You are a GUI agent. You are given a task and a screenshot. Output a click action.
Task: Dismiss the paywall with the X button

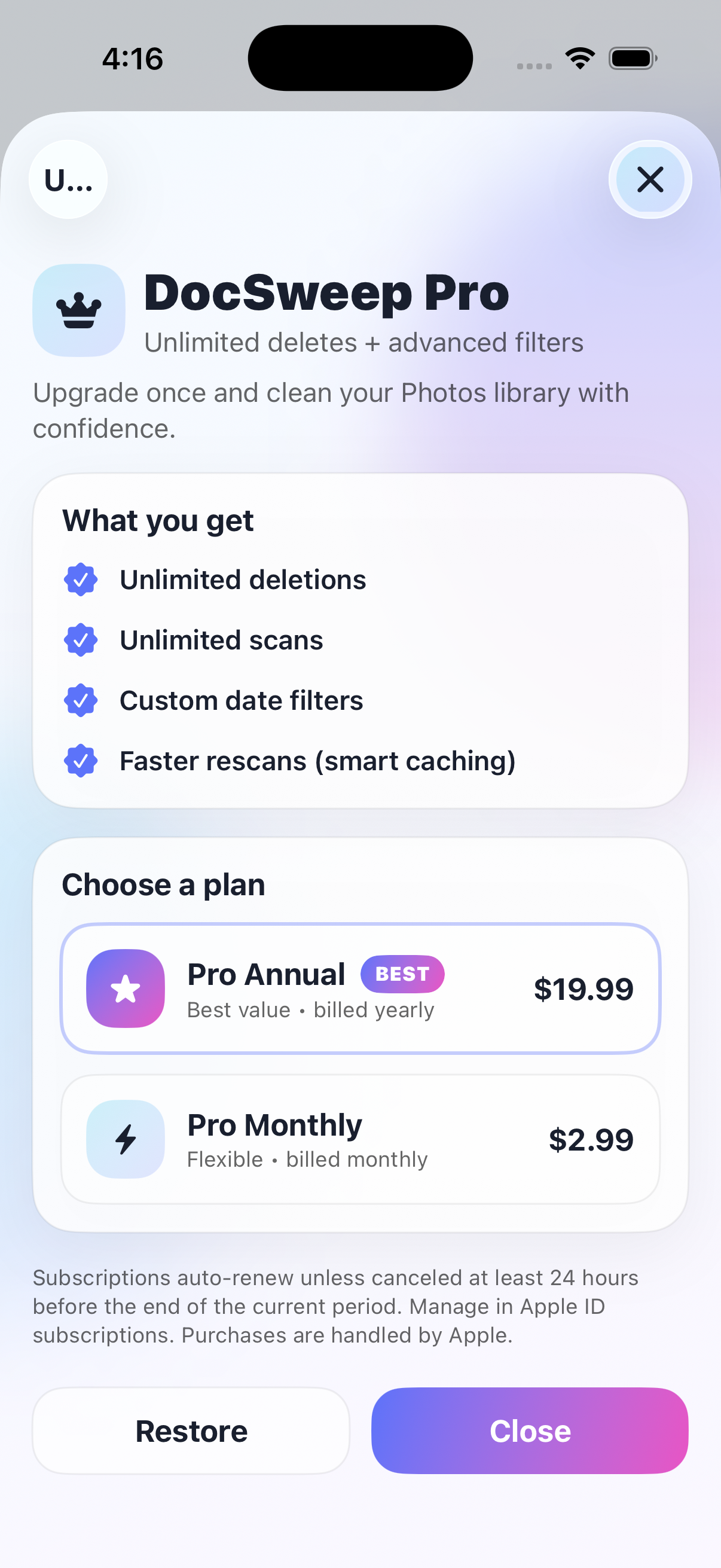point(650,179)
